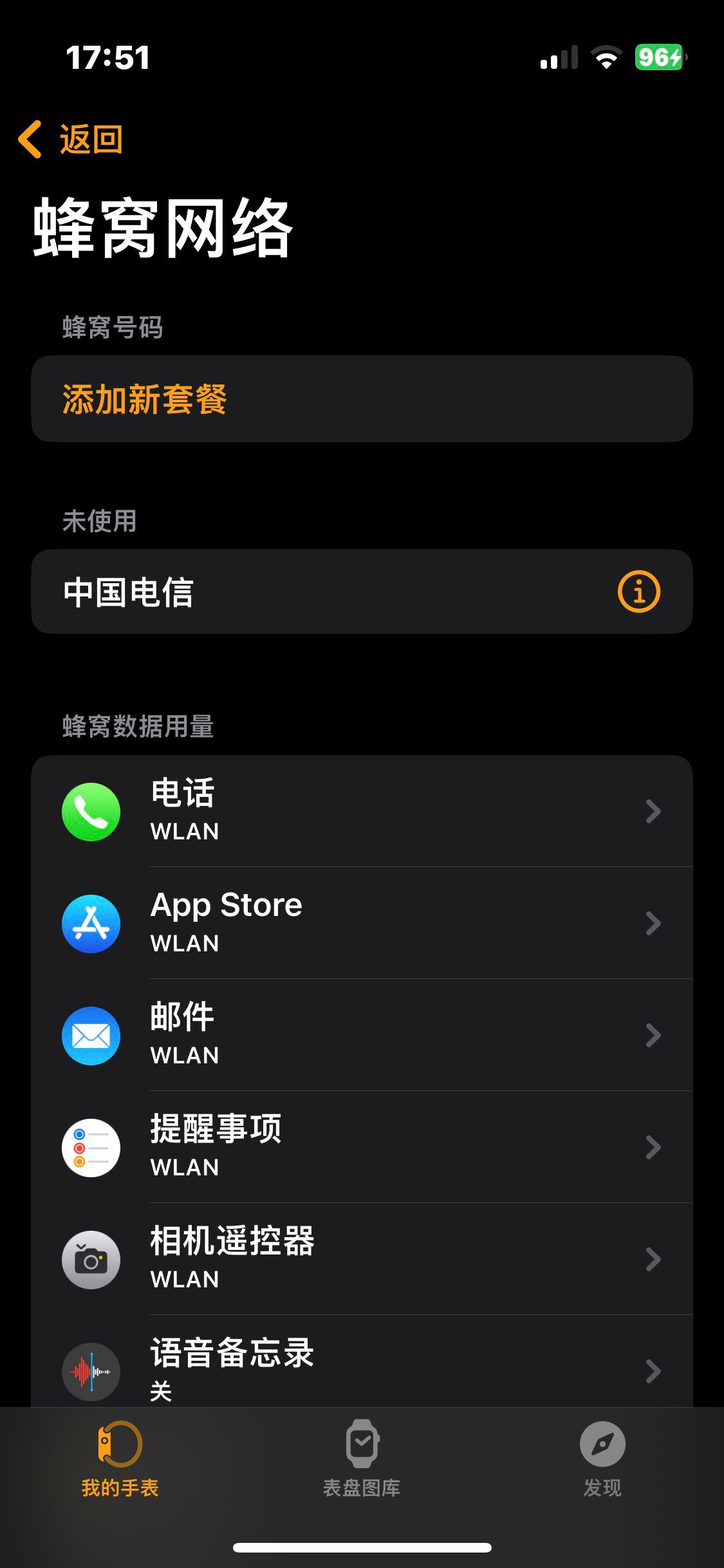Open 语音备忘录 data settings
The image size is (724, 1568).
362,1365
